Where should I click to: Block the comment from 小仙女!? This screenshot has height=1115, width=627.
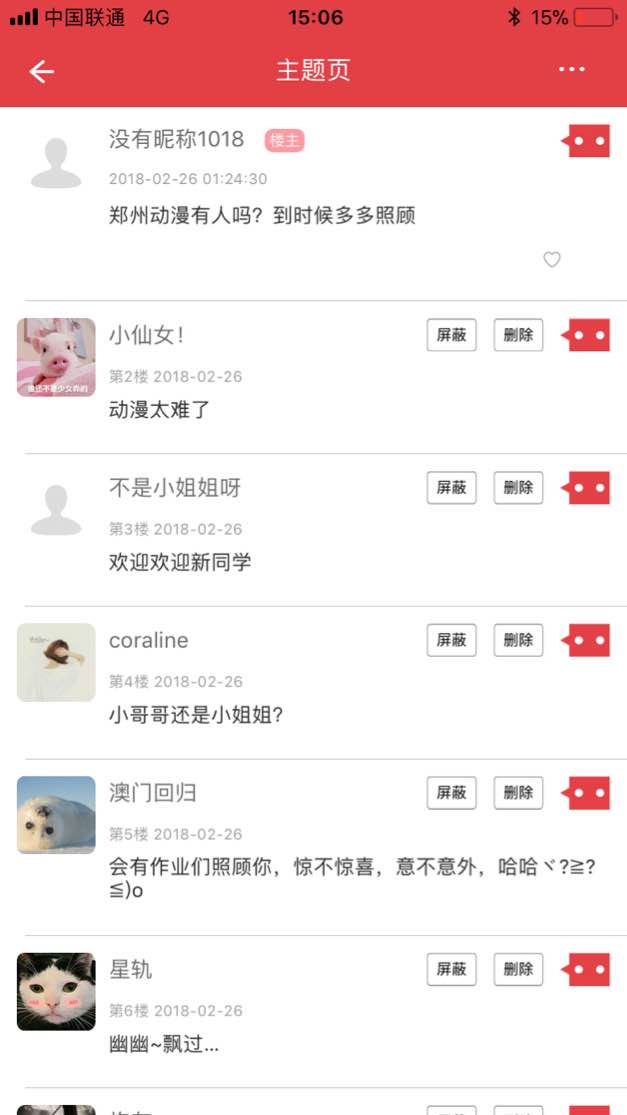point(452,335)
